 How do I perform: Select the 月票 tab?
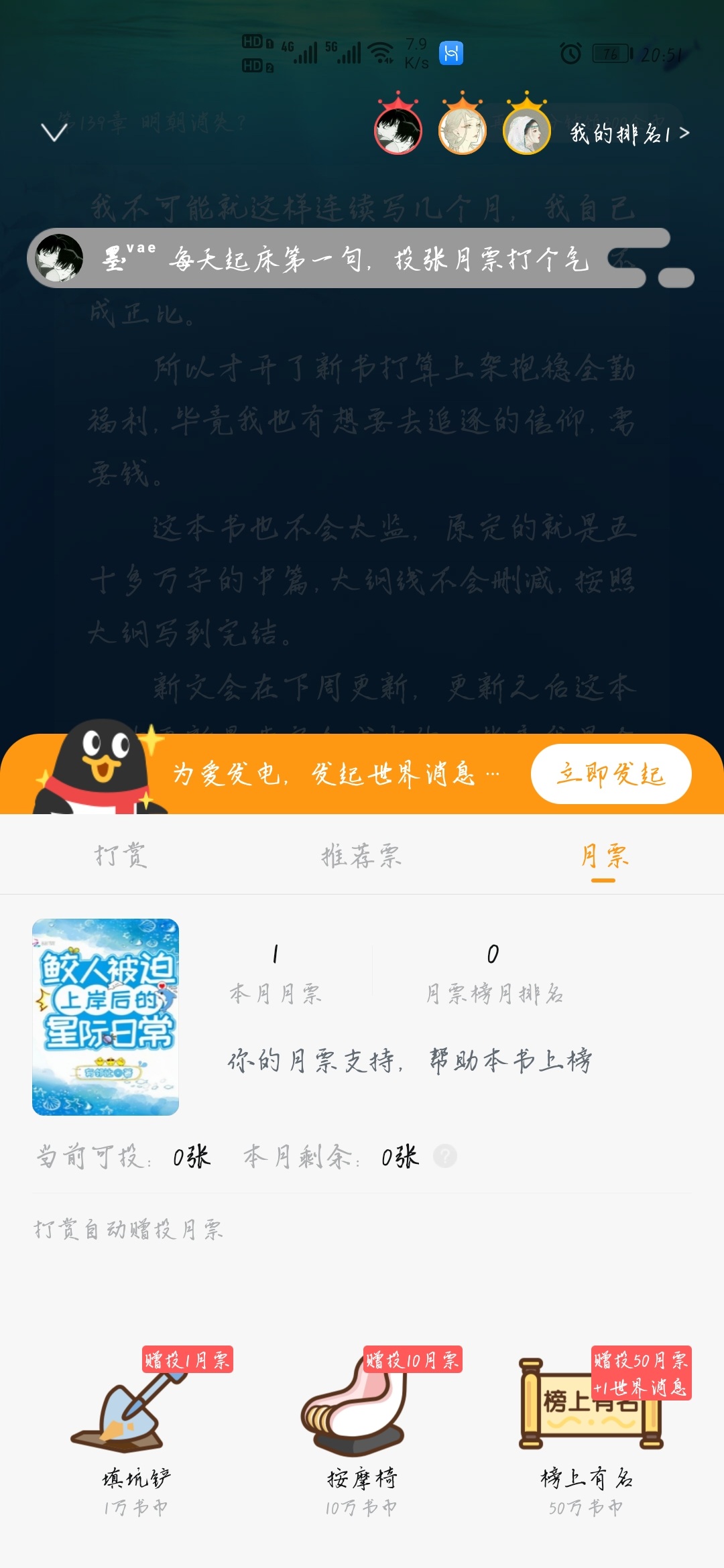click(604, 856)
